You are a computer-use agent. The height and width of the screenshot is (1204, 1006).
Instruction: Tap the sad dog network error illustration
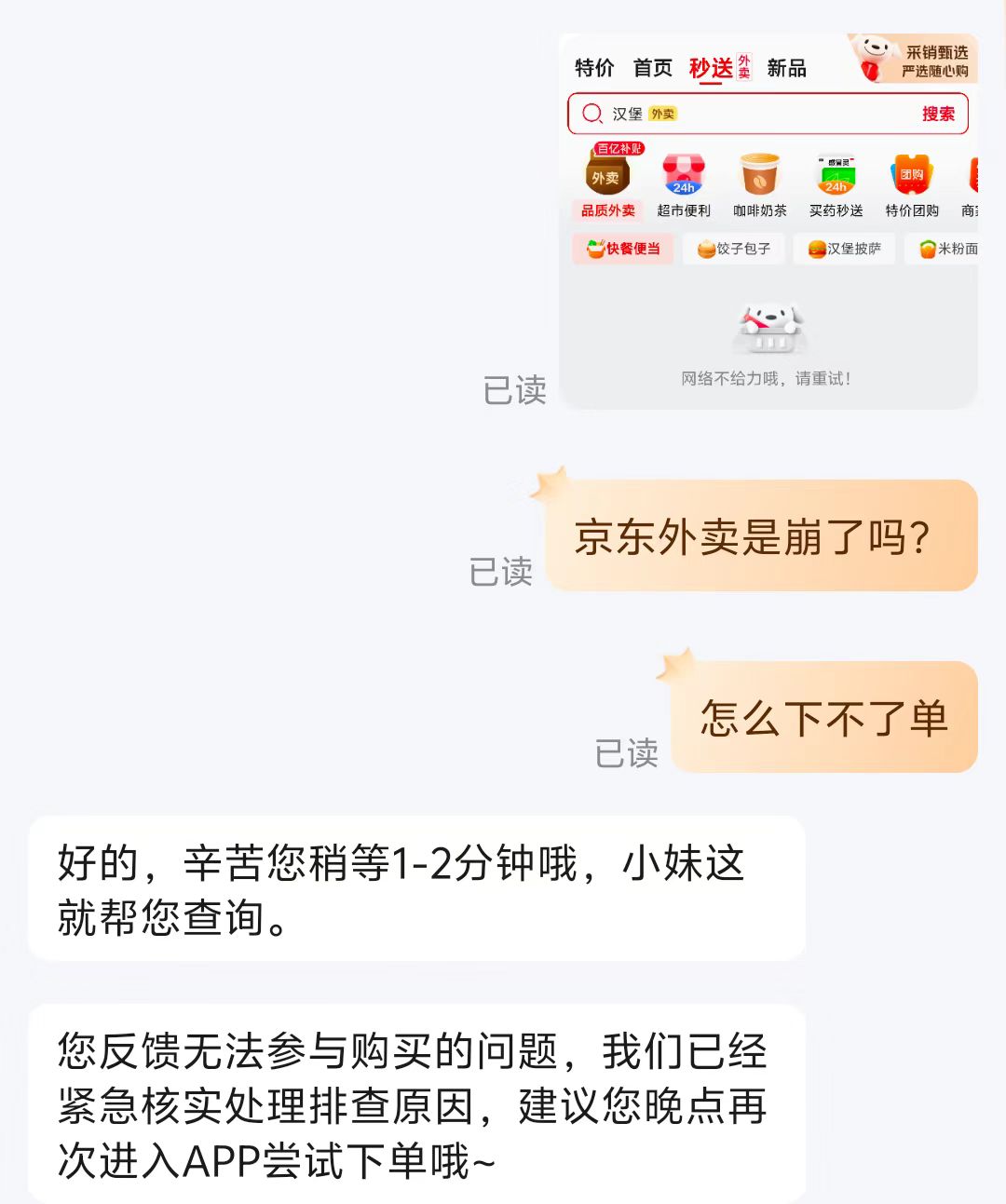click(x=770, y=328)
